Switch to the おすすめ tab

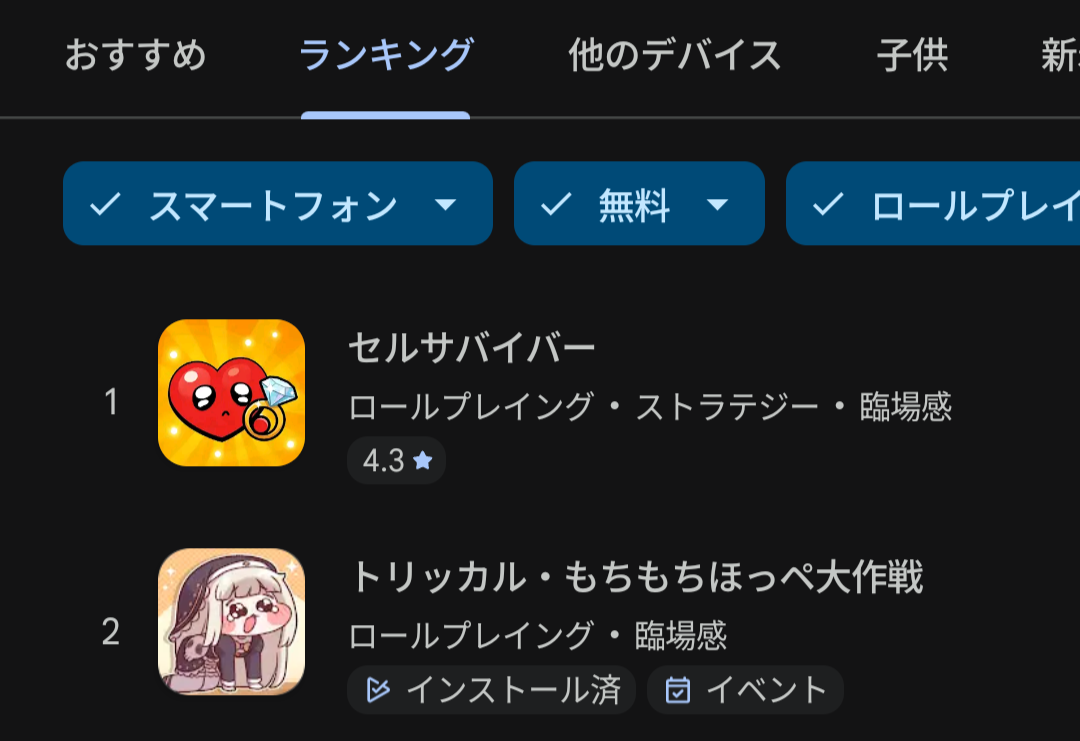click(x=135, y=55)
